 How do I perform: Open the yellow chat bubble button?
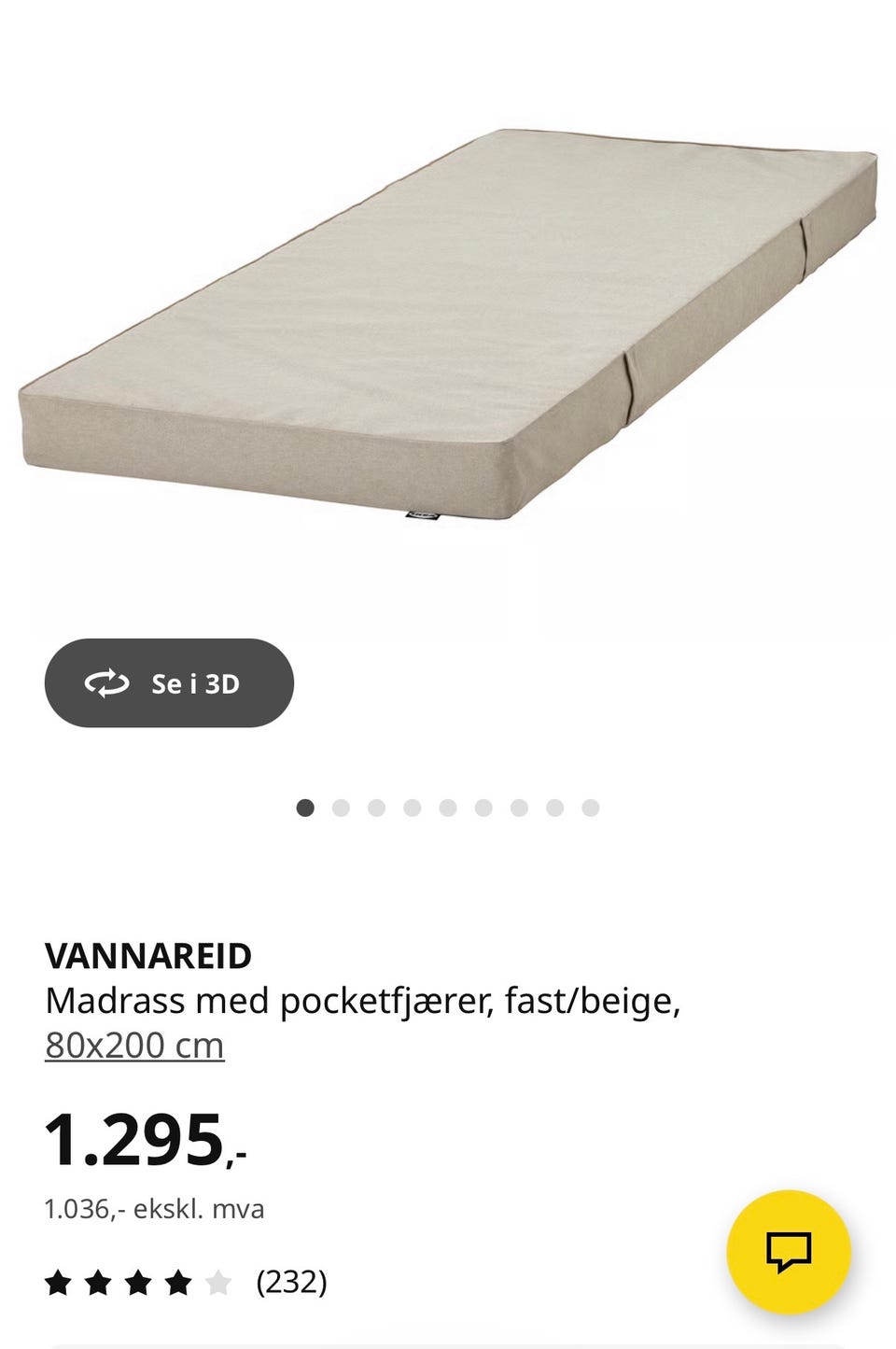(x=789, y=1251)
